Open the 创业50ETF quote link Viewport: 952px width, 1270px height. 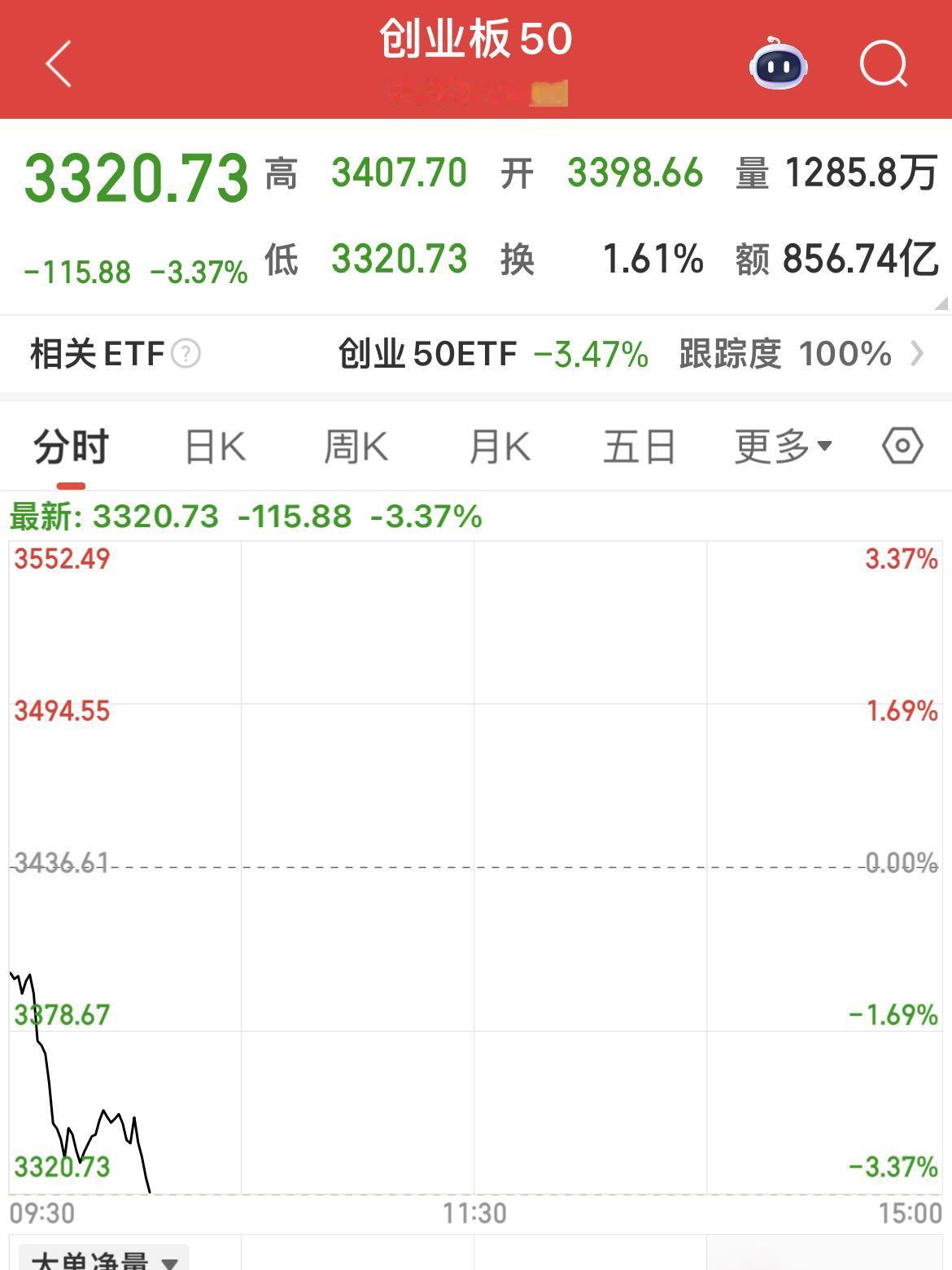426,354
